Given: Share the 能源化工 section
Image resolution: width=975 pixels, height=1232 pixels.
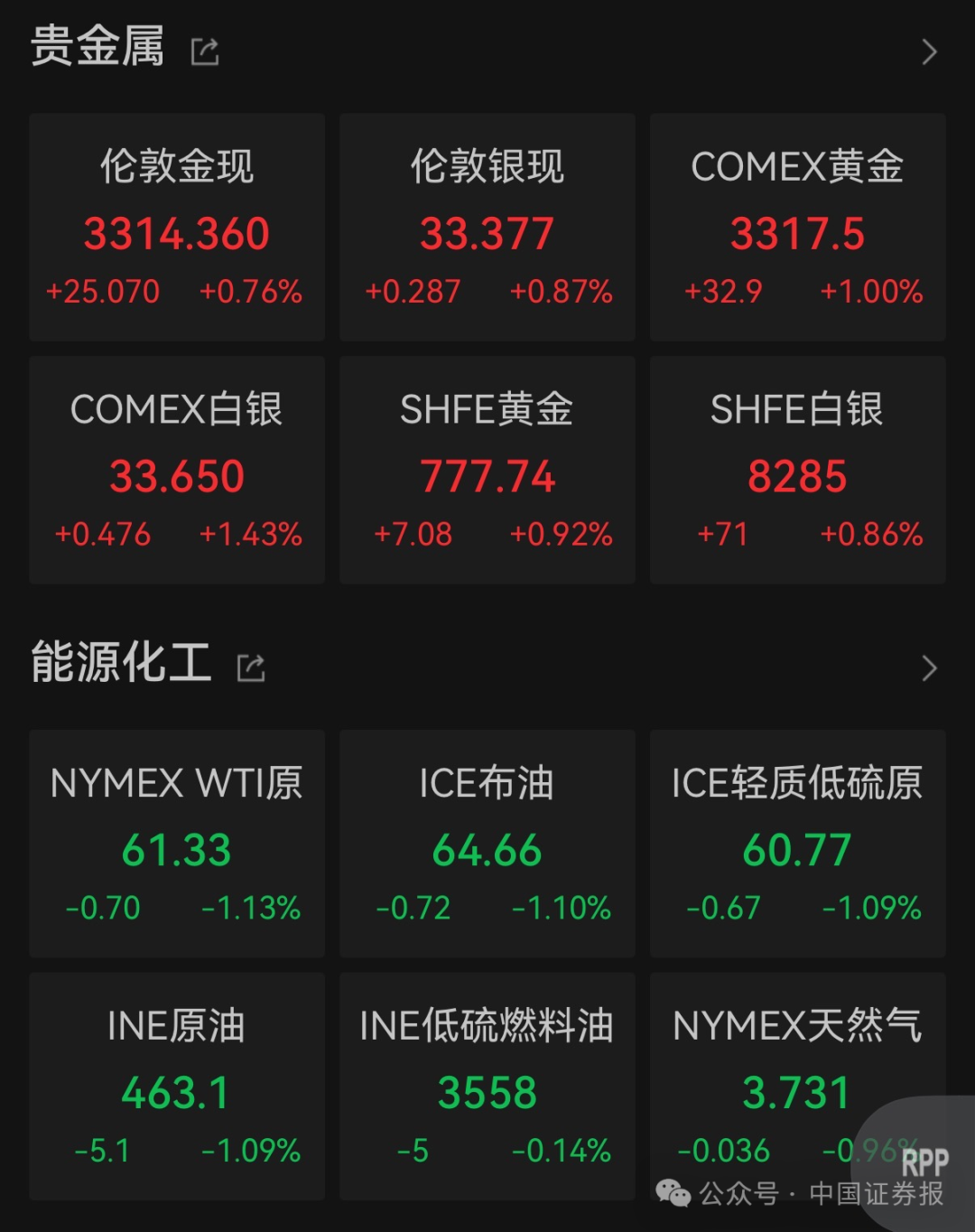Looking at the screenshot, I should pos(250,668).
